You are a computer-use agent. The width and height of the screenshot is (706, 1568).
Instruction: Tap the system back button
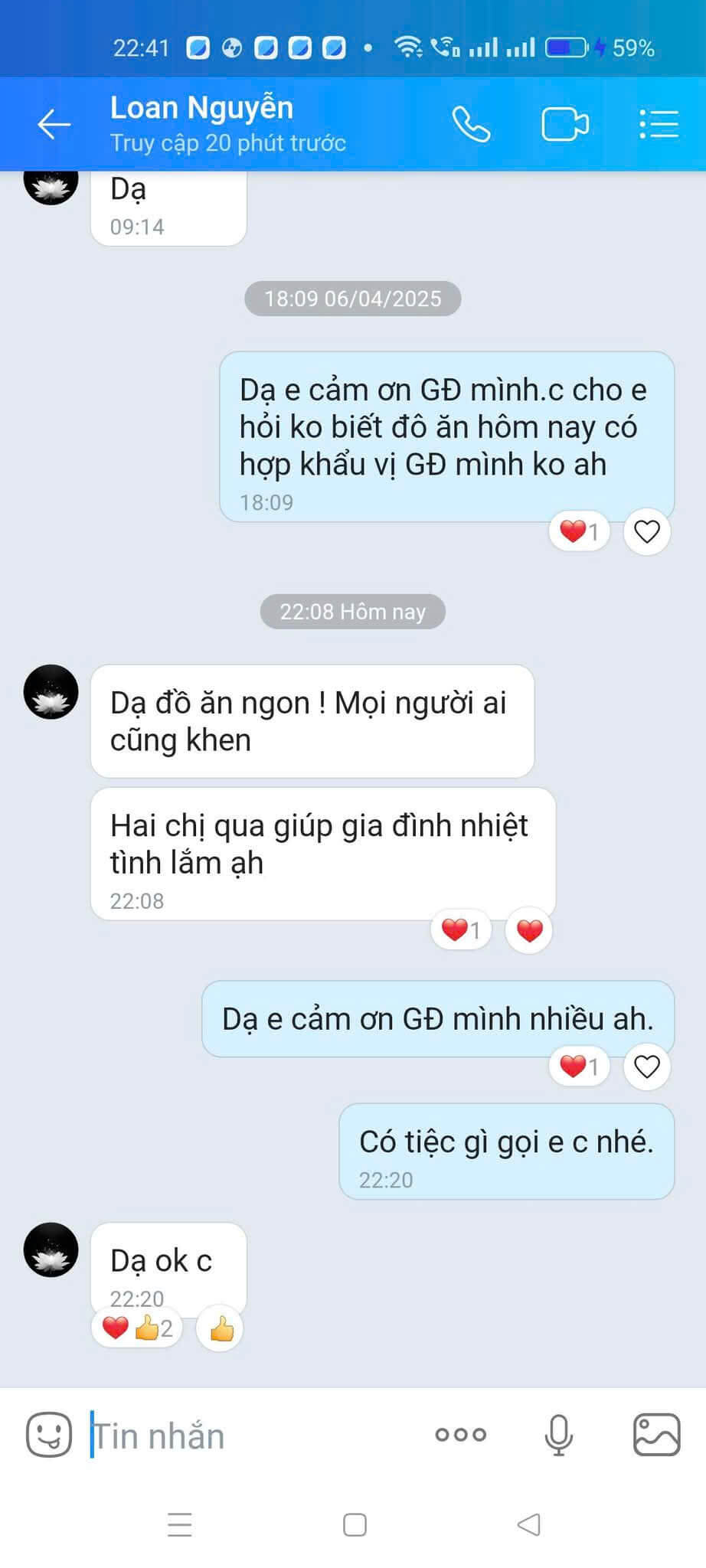[528, 1524]
